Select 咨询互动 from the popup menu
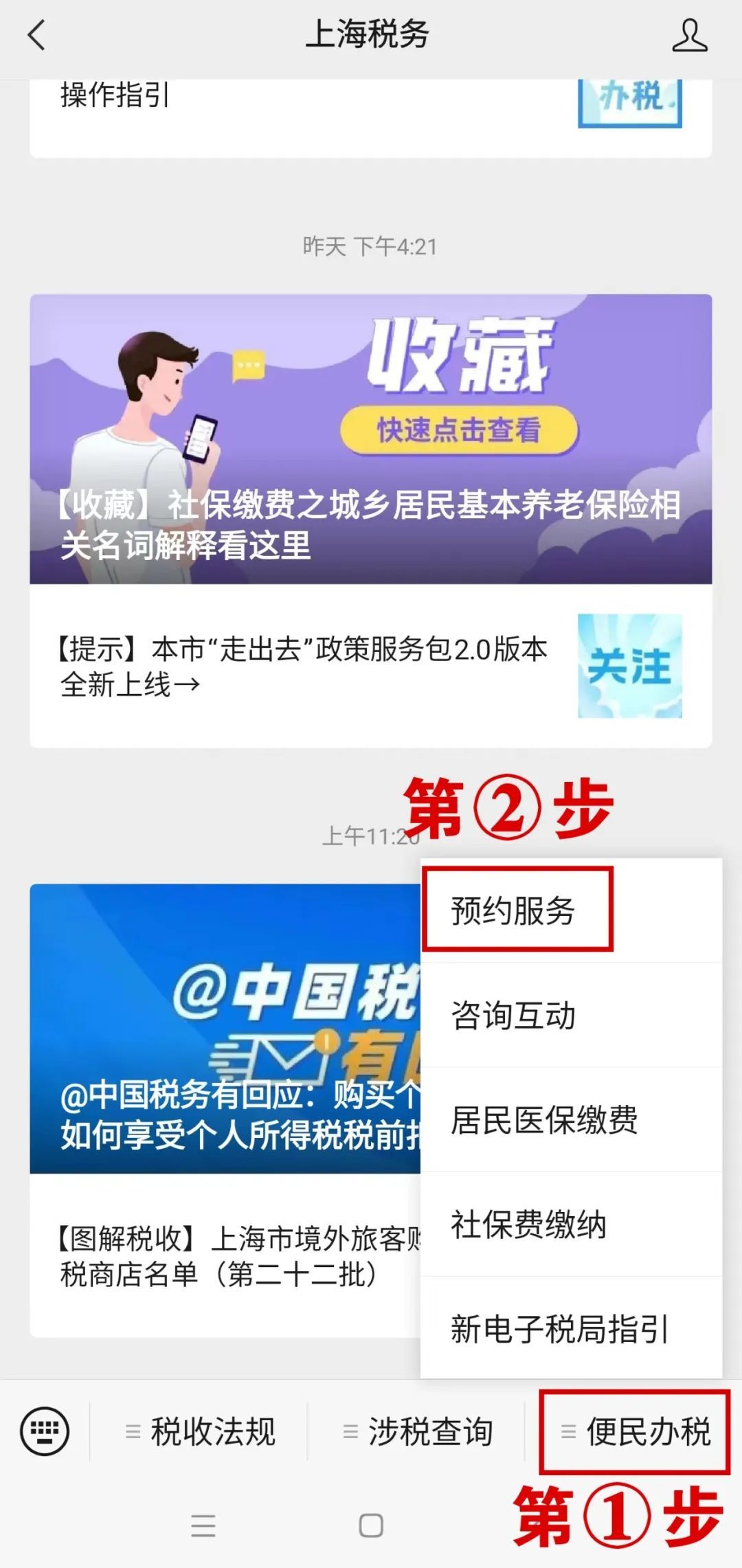The image size is (742, 1568). 513,1015
